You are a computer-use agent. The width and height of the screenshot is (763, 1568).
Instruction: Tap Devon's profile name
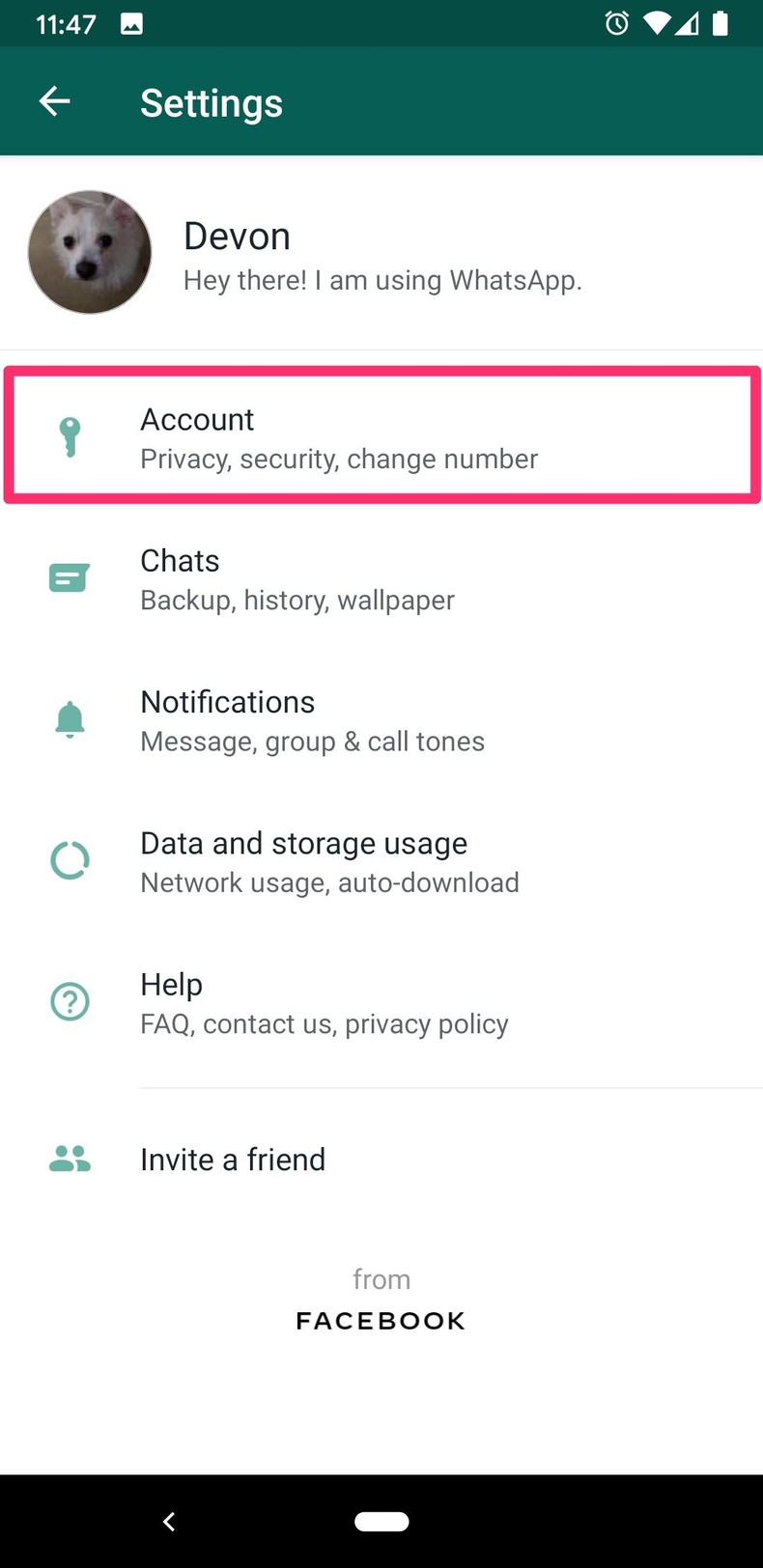pyautogui.click(x=236, y=235)
